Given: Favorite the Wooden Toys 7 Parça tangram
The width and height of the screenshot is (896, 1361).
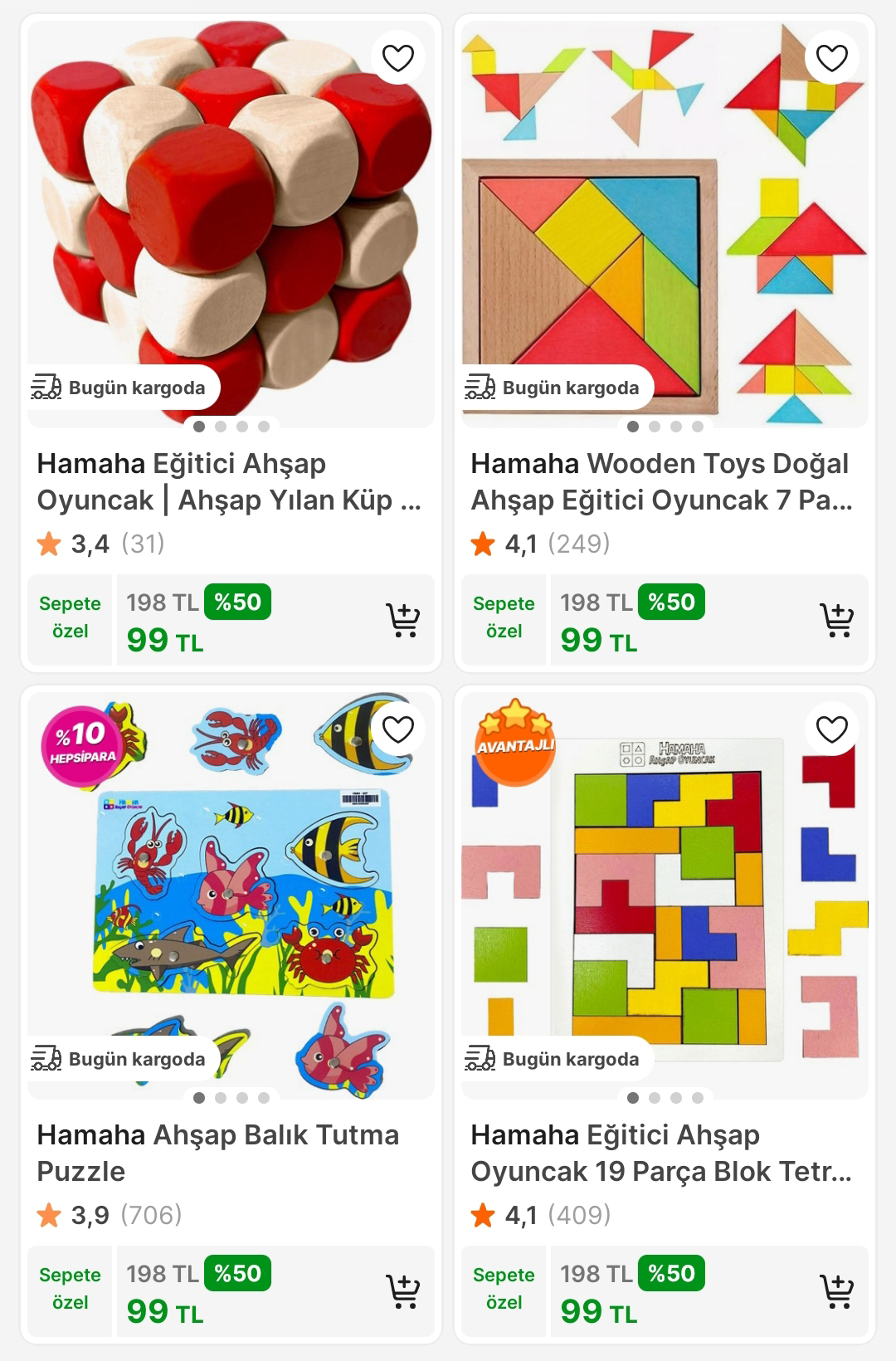Looking at the screenshot, I should pyautogui.click(x=831, y=58).
